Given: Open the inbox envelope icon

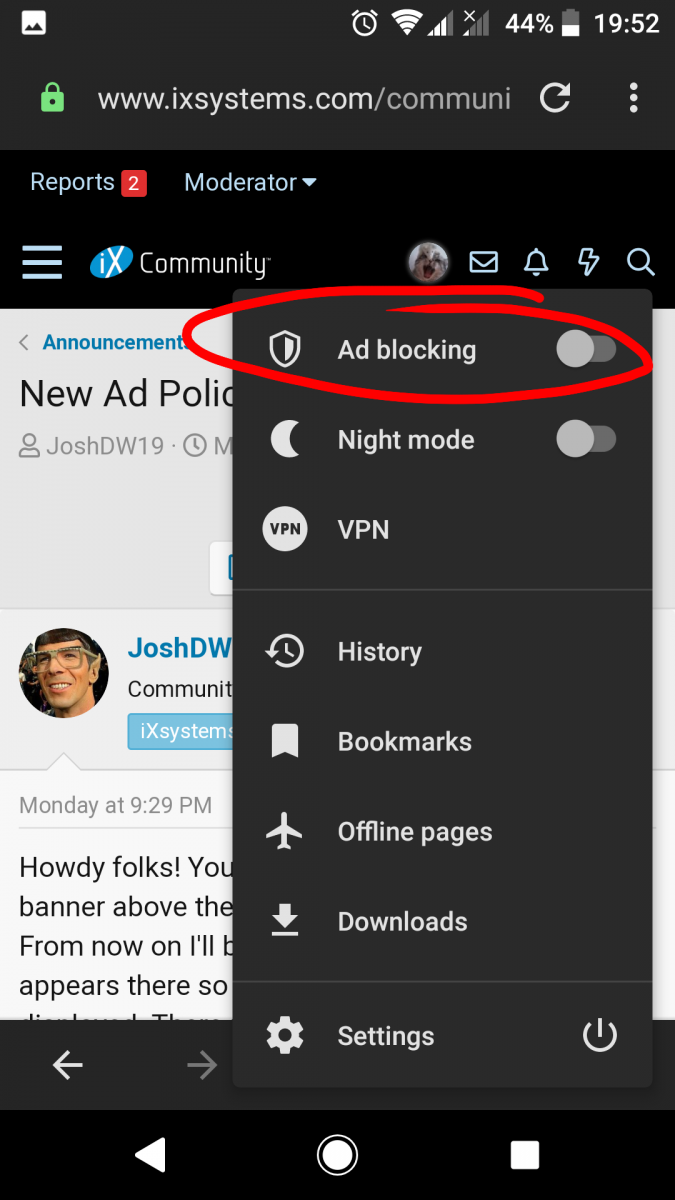Looking at the screenshot, I should click(x=484, y=263).
